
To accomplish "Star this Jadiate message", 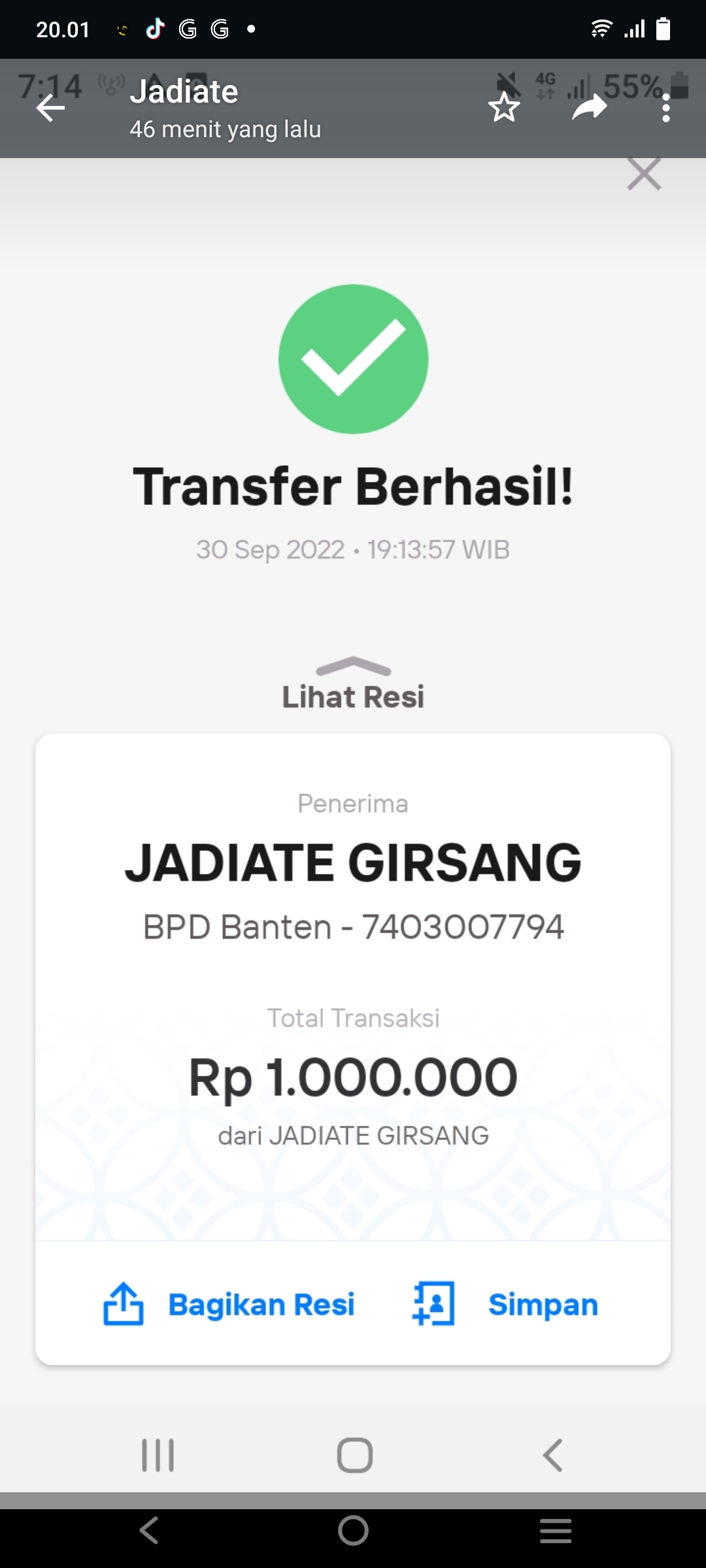I will (x=504, y=108).
